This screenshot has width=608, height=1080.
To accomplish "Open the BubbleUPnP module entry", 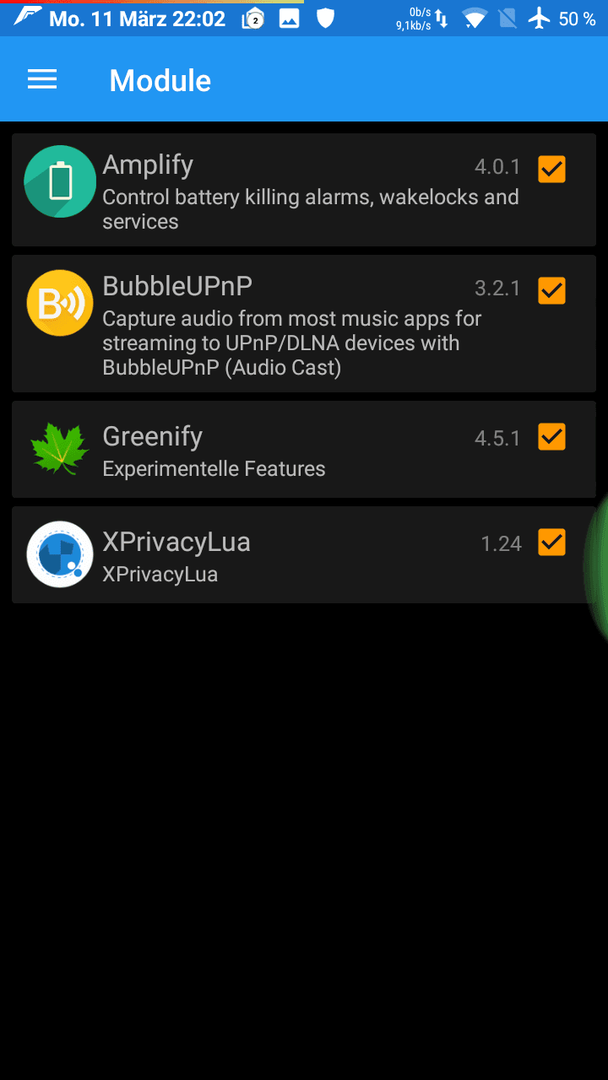I will coord(304,324).
